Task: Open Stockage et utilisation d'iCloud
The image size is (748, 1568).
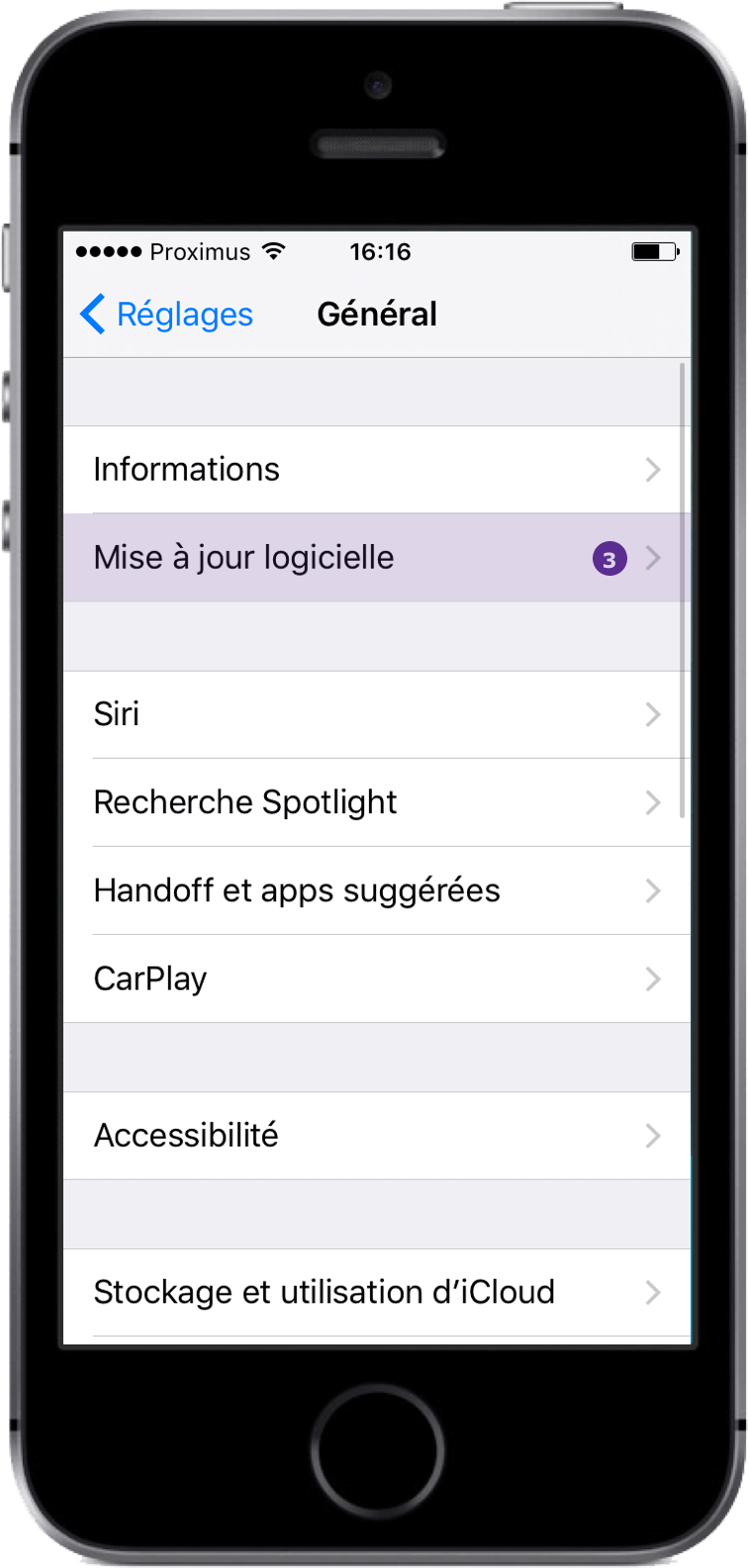Action: pyautogui.click(x=376, y=1292)
